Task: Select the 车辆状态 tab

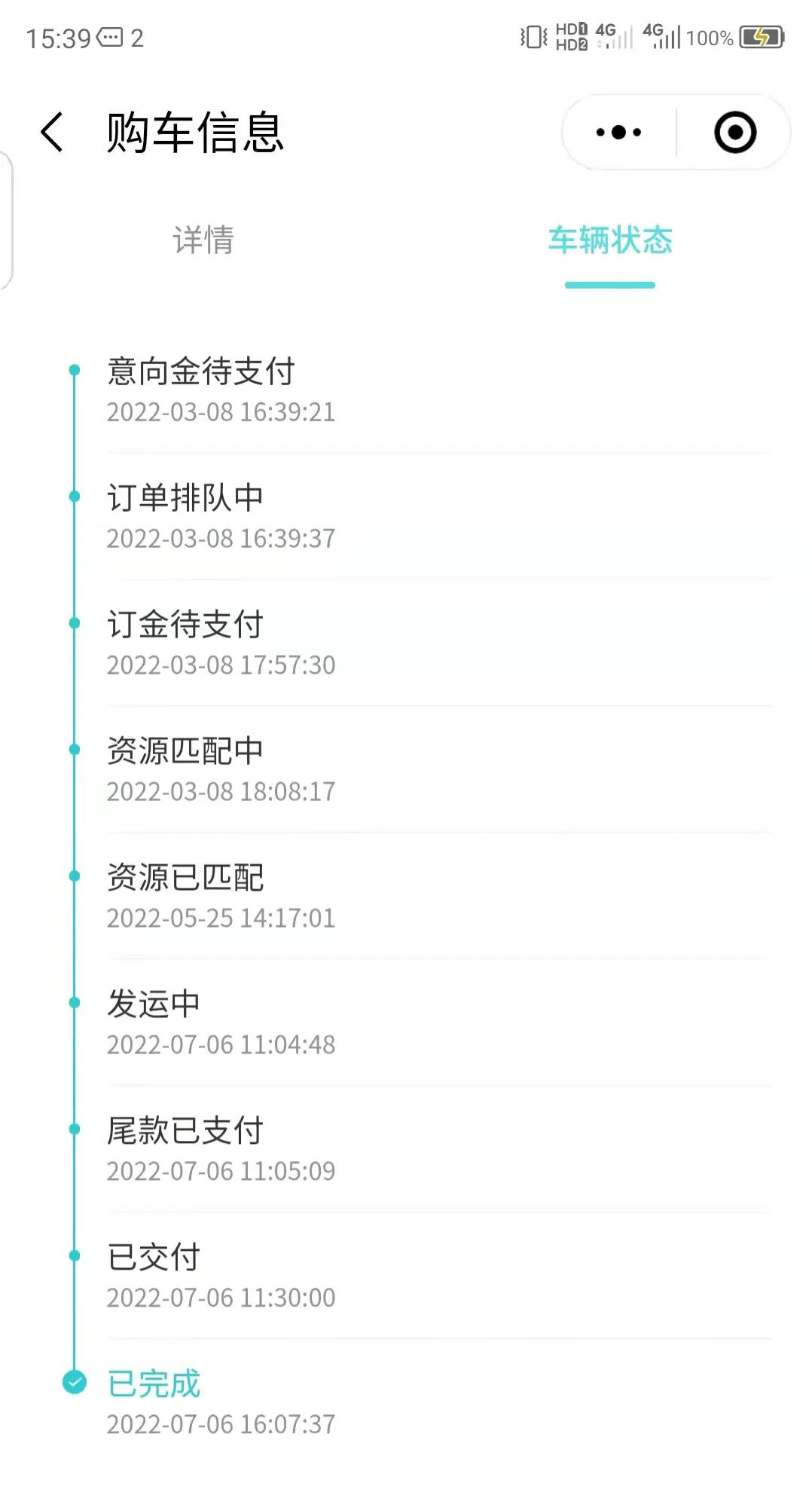Action: tap(610, 241)
